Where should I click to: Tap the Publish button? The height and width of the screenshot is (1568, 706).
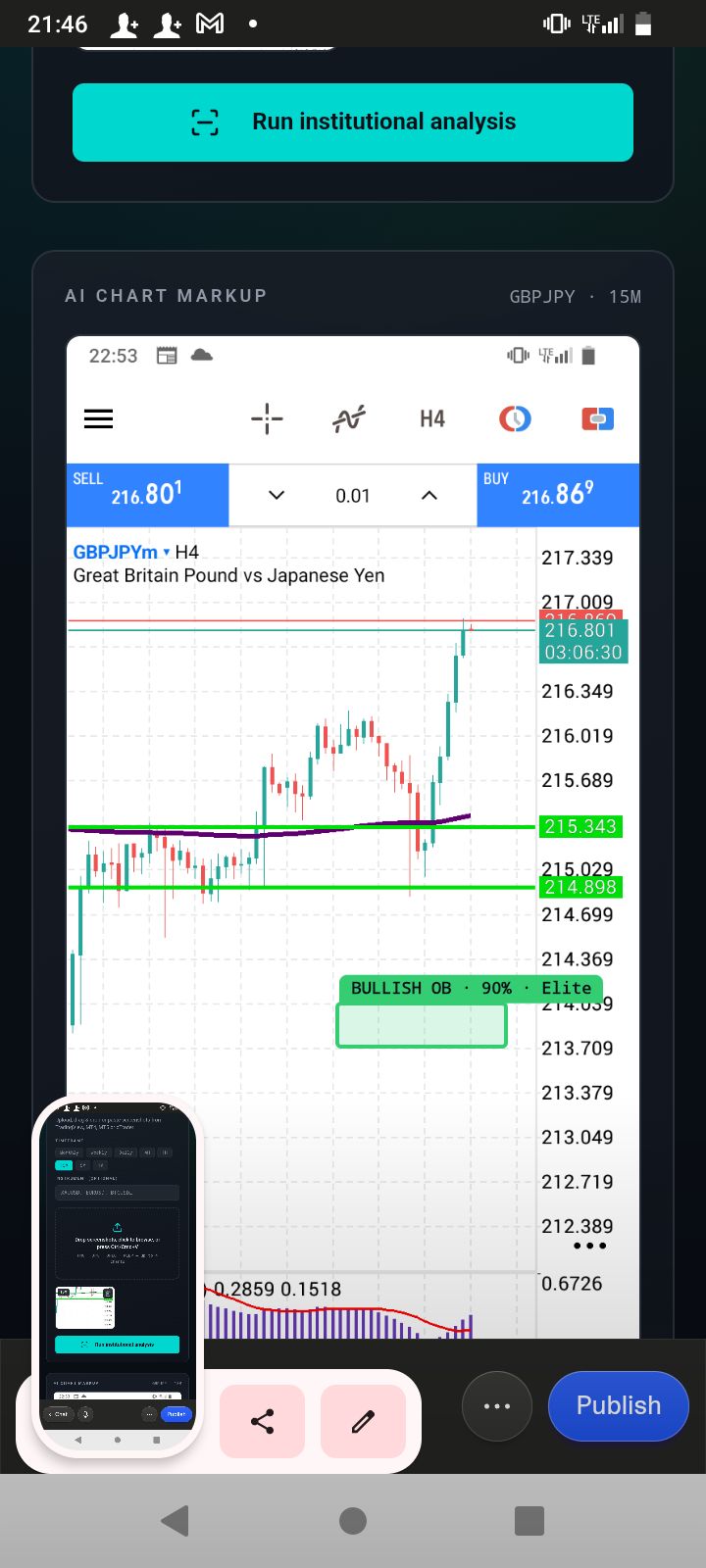click(x=619, y=1406)
